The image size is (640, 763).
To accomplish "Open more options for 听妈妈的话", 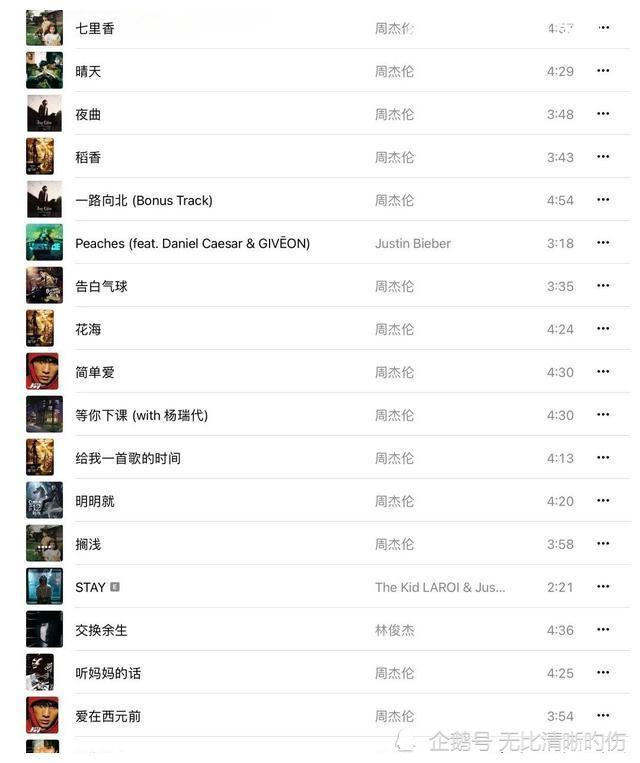I will pos(603,673).
